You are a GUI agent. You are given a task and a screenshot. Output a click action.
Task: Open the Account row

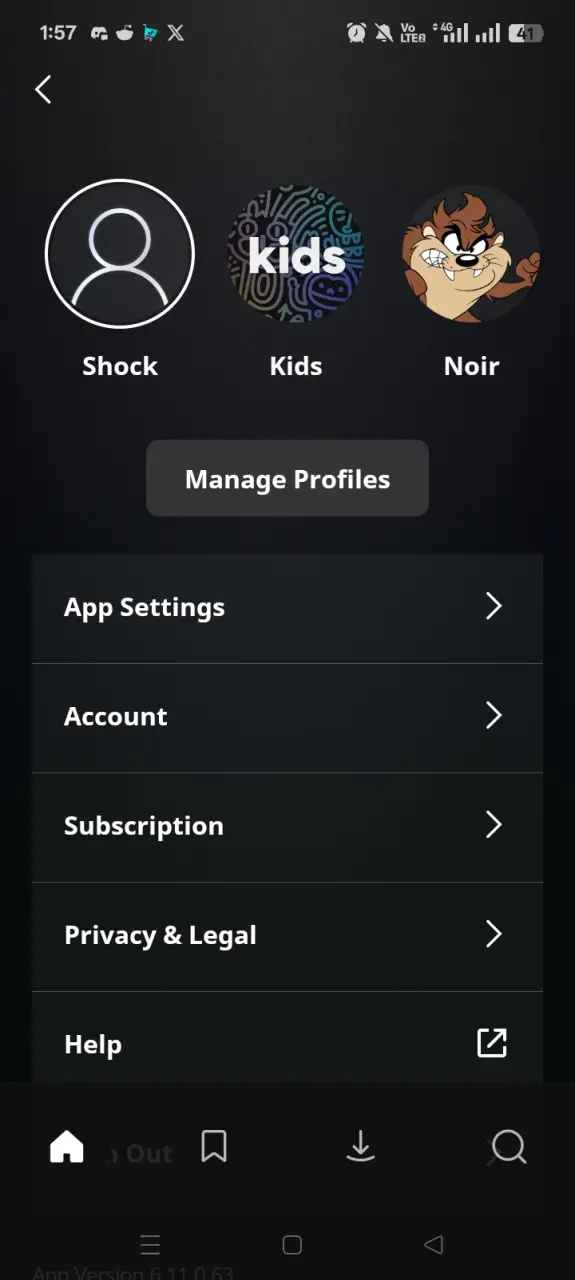pos(287,717)
